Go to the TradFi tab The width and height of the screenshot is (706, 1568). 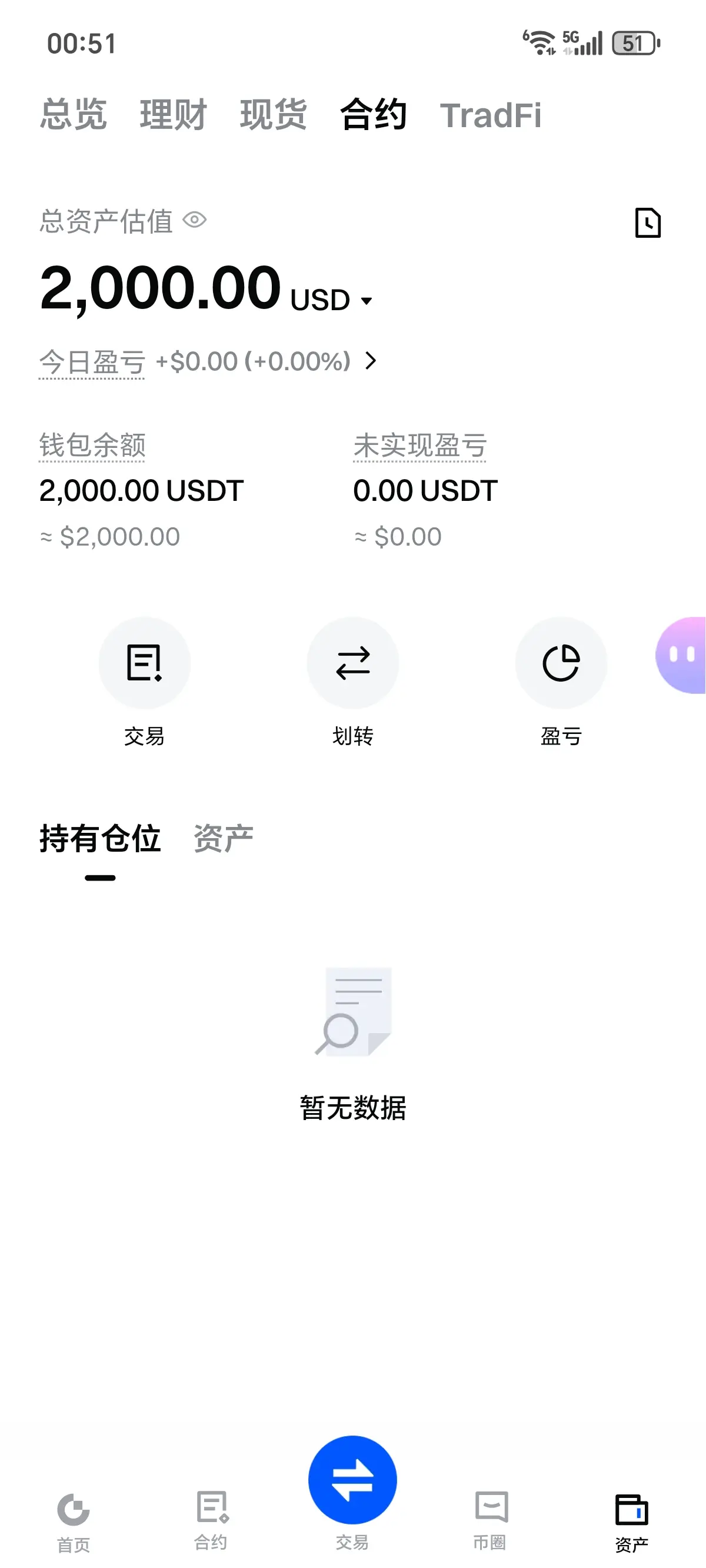[x=491, y=115]
